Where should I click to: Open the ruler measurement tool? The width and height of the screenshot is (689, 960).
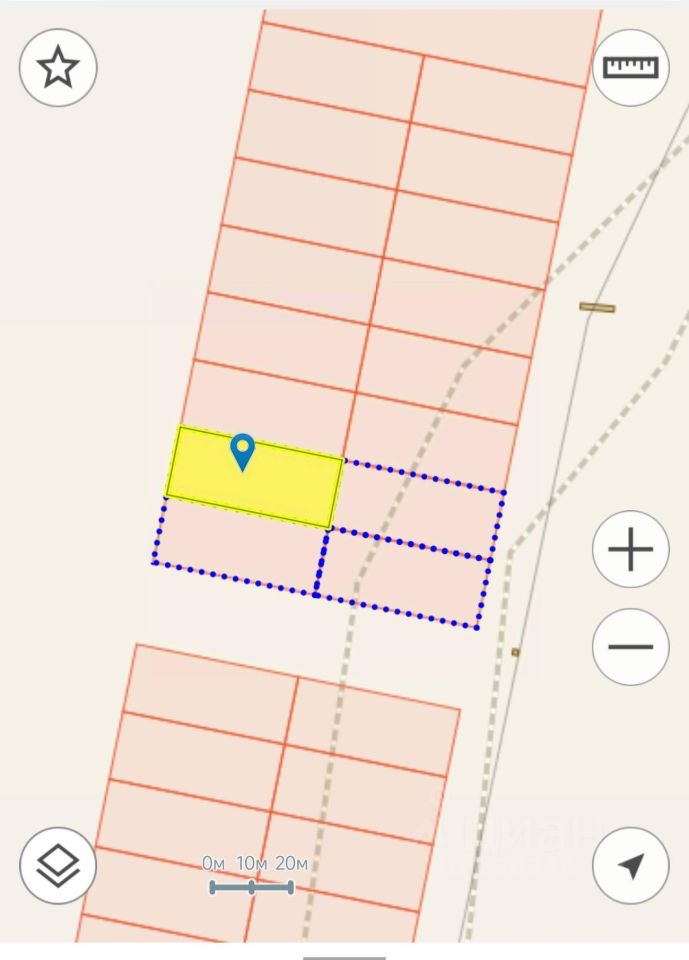point(630,68)
